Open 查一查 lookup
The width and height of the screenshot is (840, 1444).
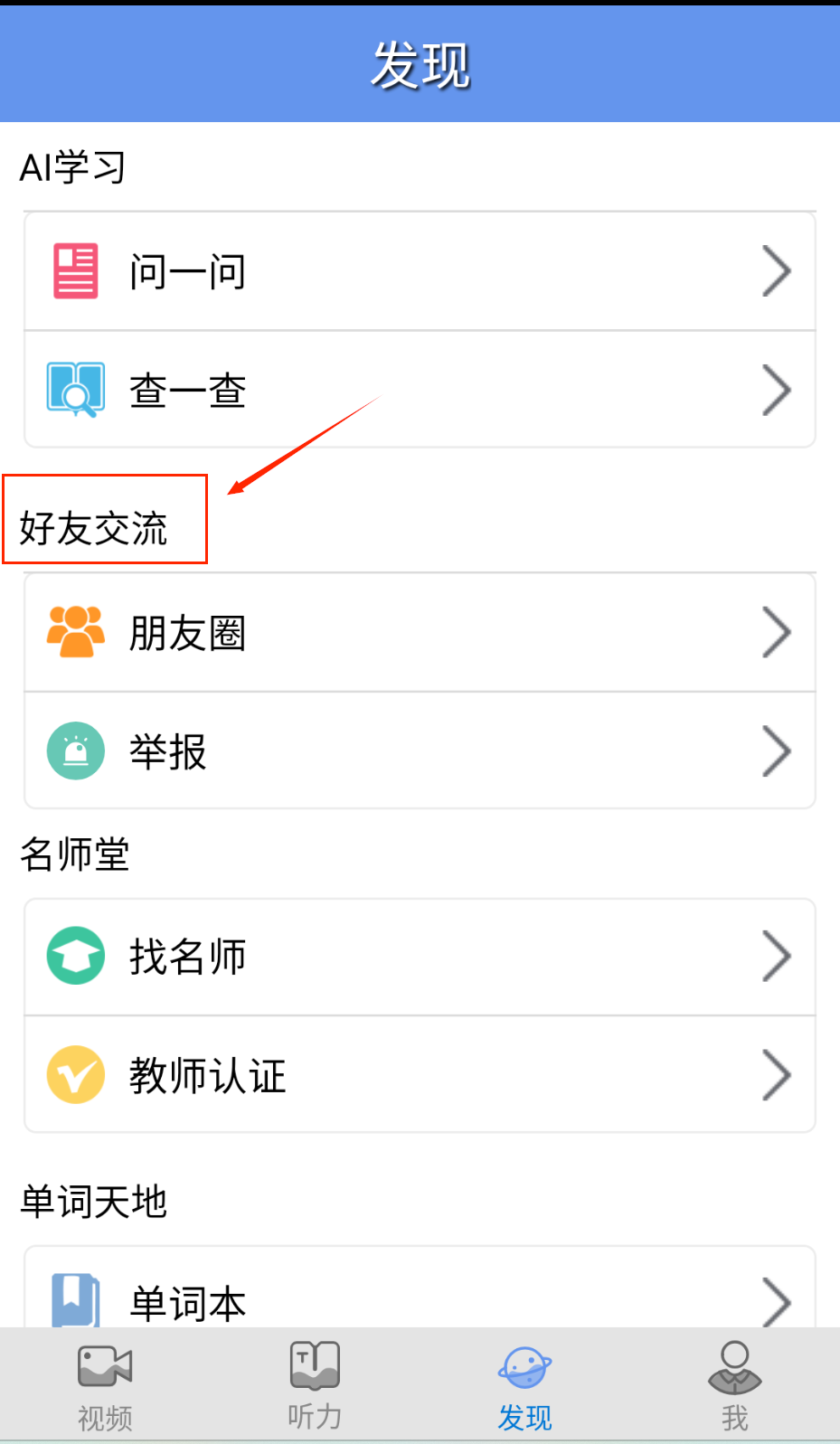(x=420, y=390)
